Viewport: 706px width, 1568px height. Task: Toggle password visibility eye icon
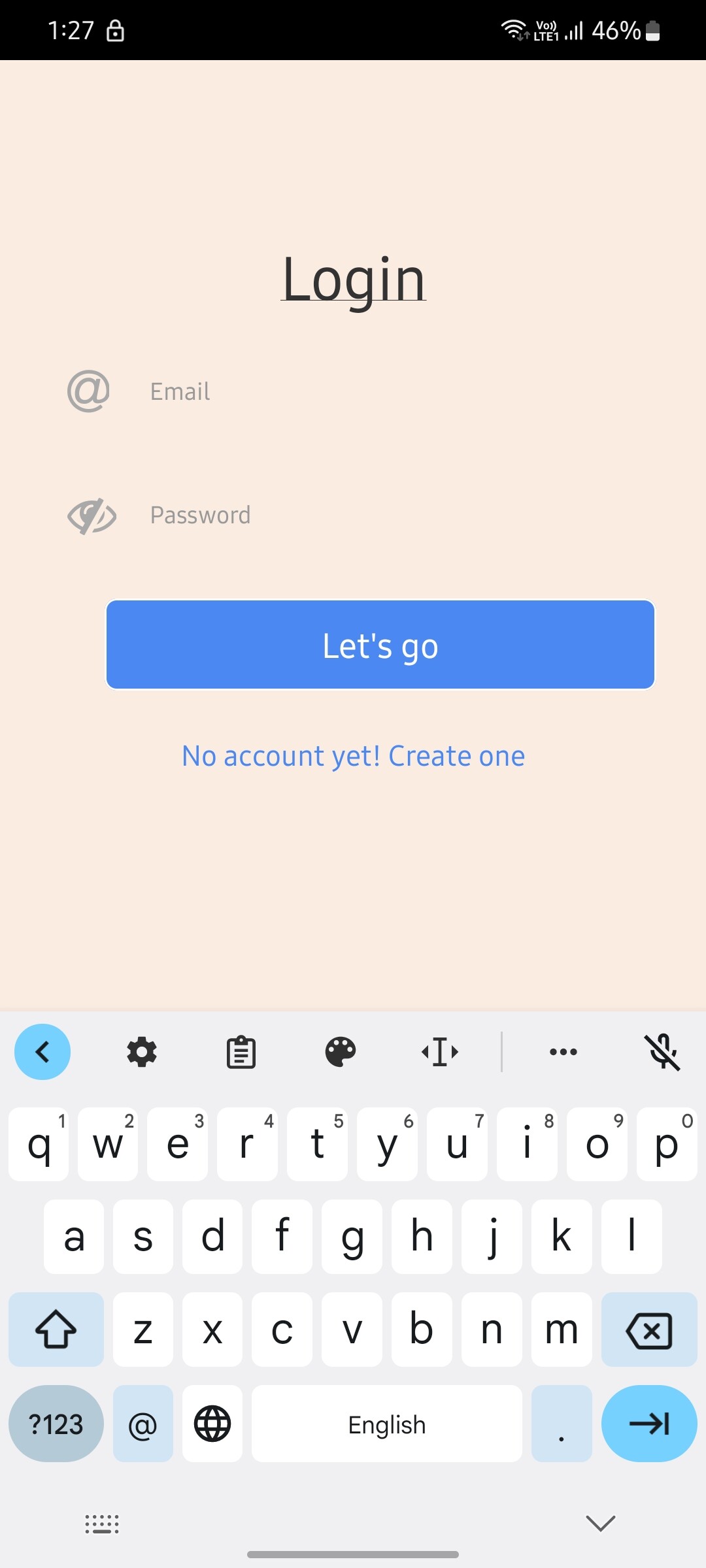[92, 516]
